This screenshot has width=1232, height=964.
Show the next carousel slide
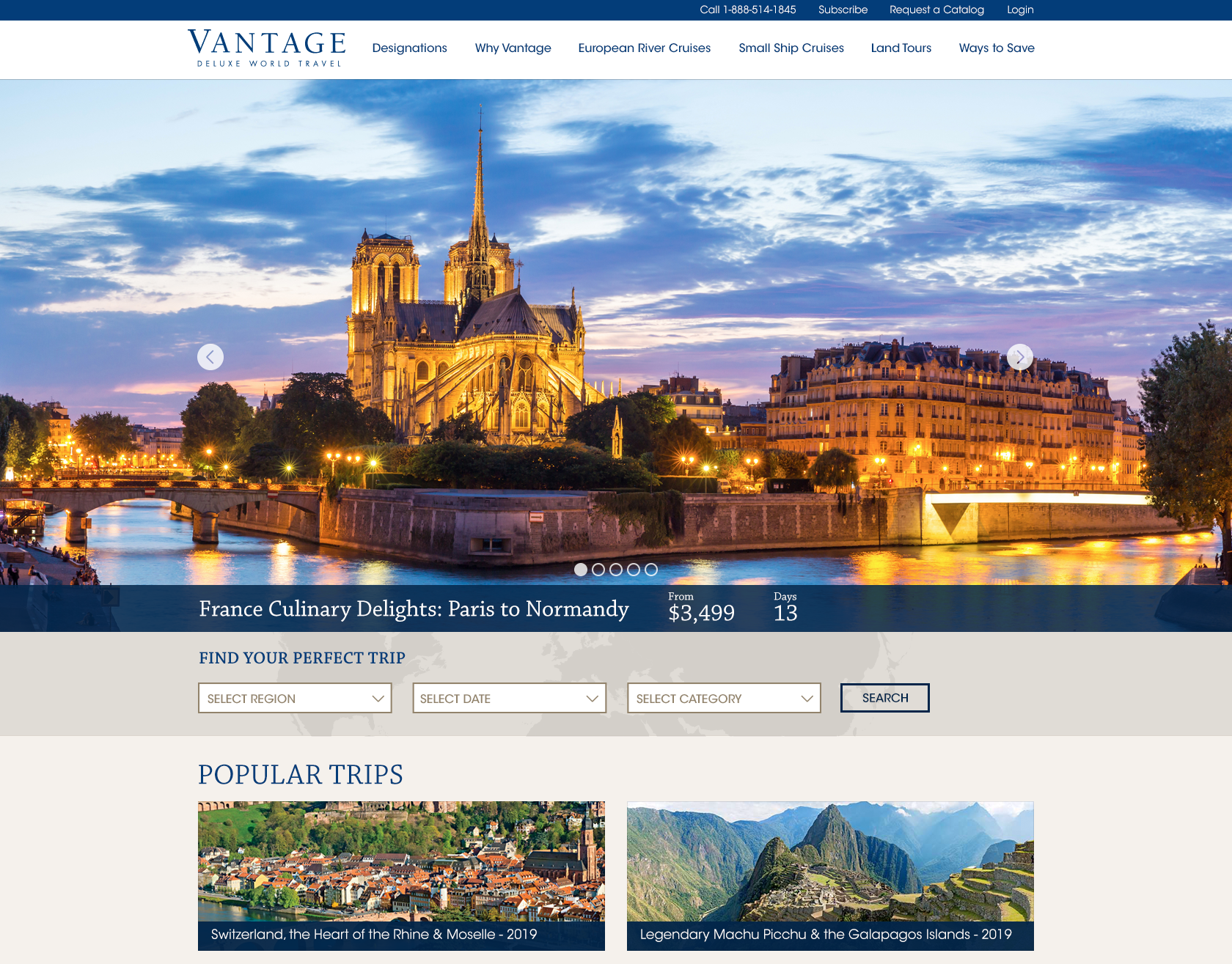1019,357
